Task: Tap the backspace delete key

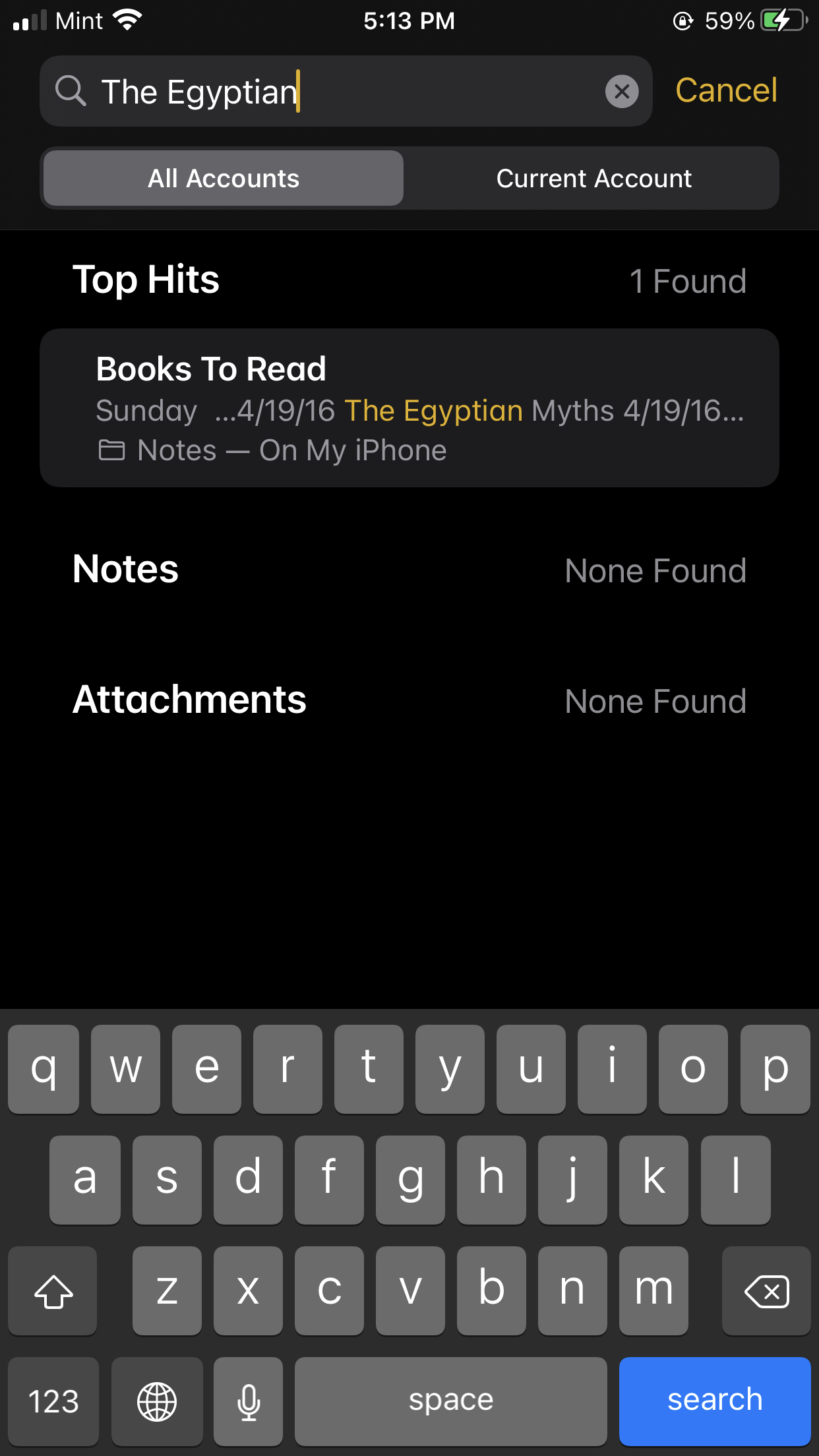Action: [766, 1291]
